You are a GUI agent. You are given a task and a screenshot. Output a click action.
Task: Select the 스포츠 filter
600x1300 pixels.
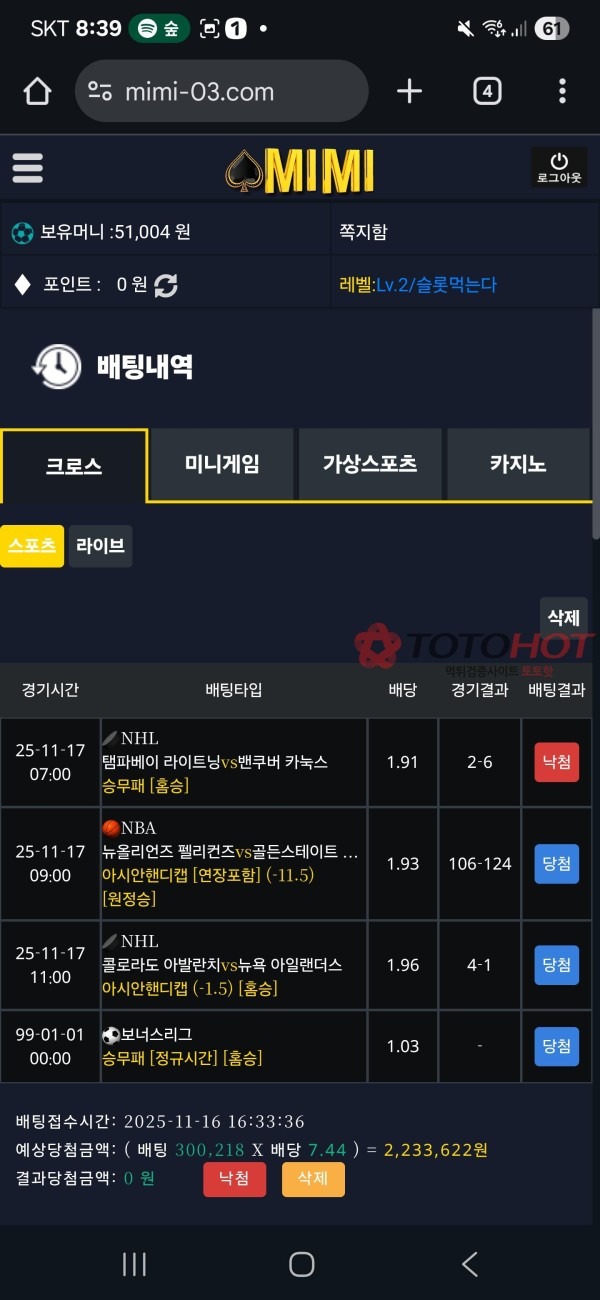[32, 546]
